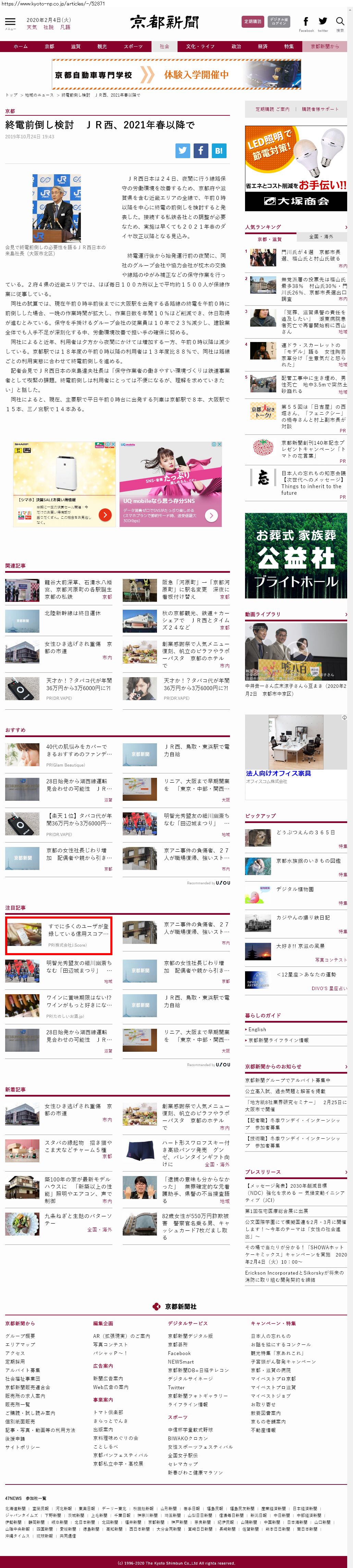Tap the 定期購読 subscription button
Viewport: 353px width, 1568px height.
tap(252, 21)
